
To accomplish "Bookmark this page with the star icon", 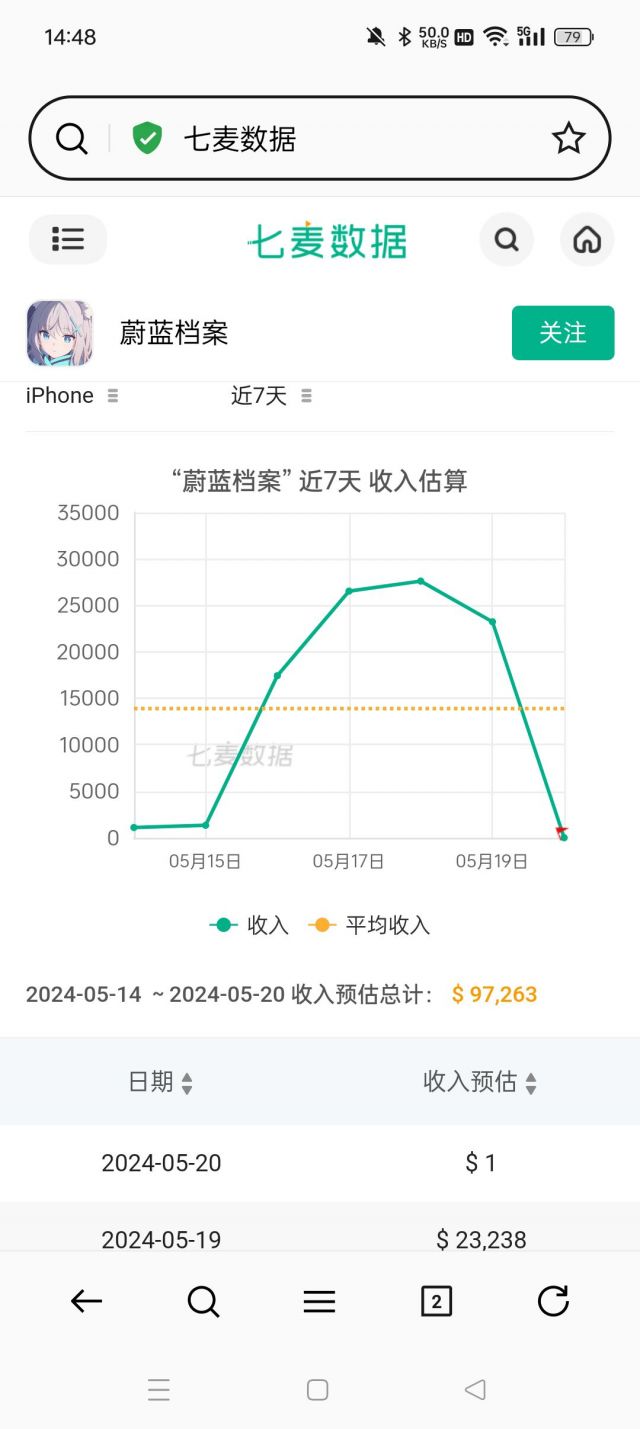I will click(568, 138).
